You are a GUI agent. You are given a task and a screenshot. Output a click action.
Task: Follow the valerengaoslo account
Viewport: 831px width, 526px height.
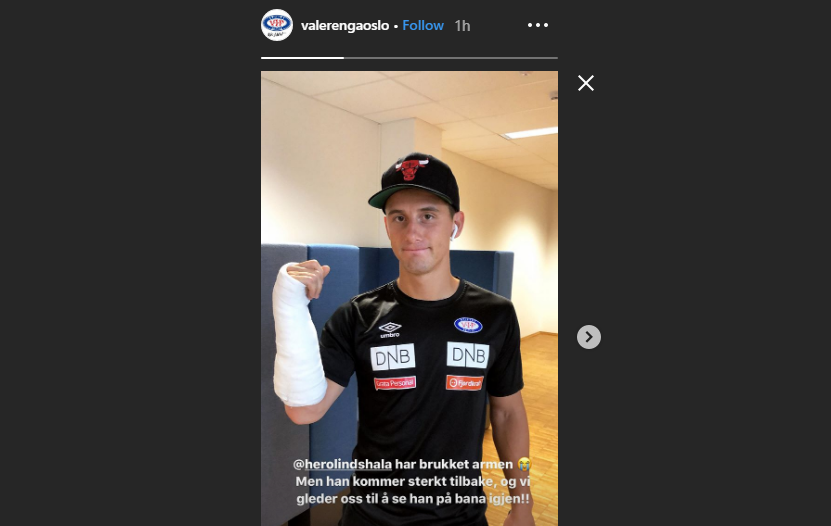click(422, 25)
